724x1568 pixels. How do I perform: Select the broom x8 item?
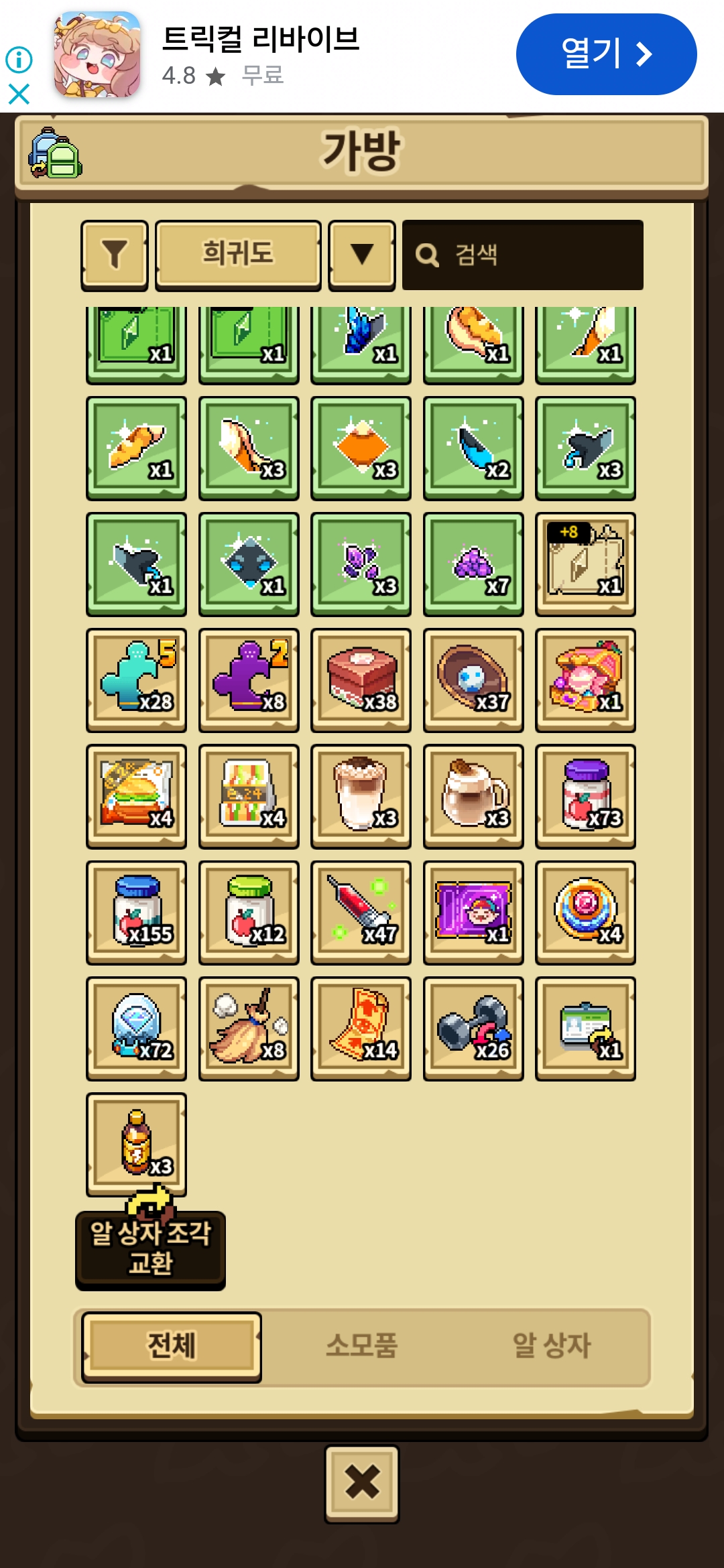[249, 1027]
